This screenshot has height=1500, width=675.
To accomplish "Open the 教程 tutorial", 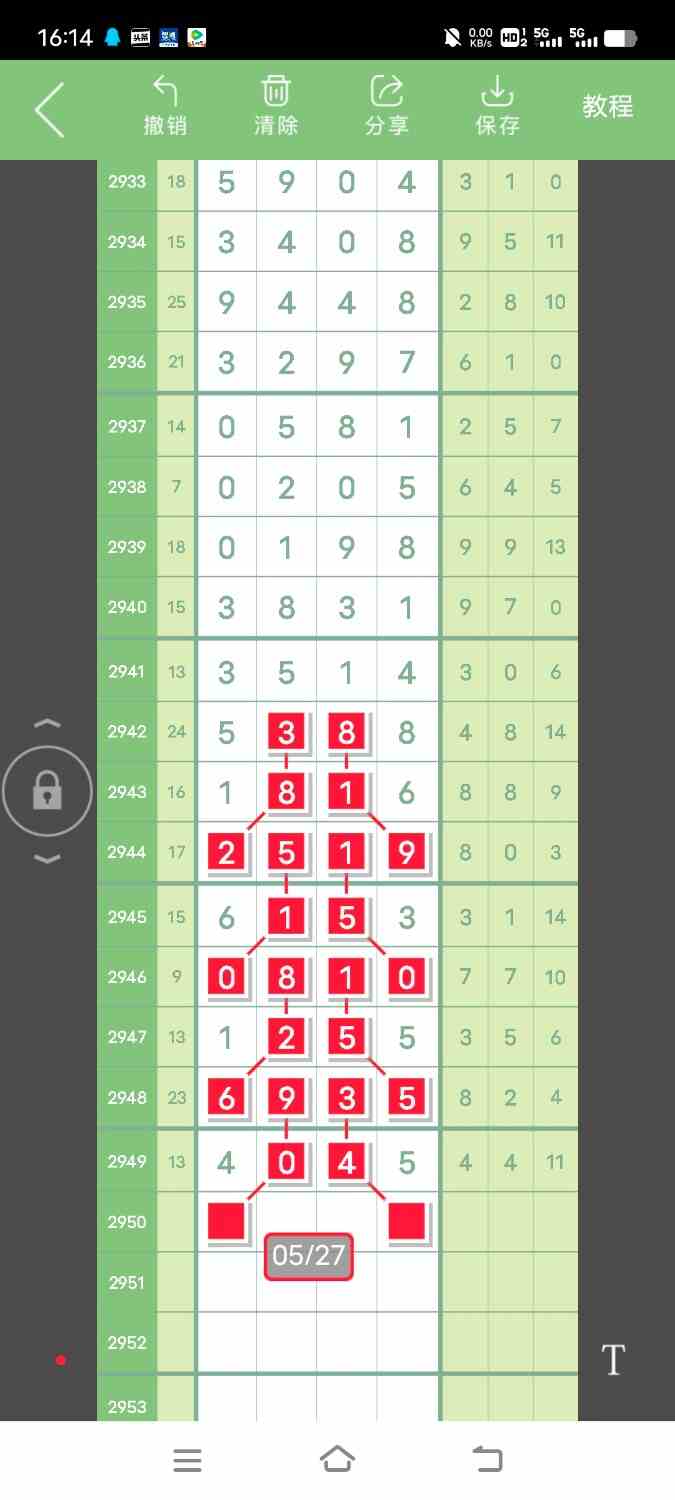I will [x=608, y=106].
